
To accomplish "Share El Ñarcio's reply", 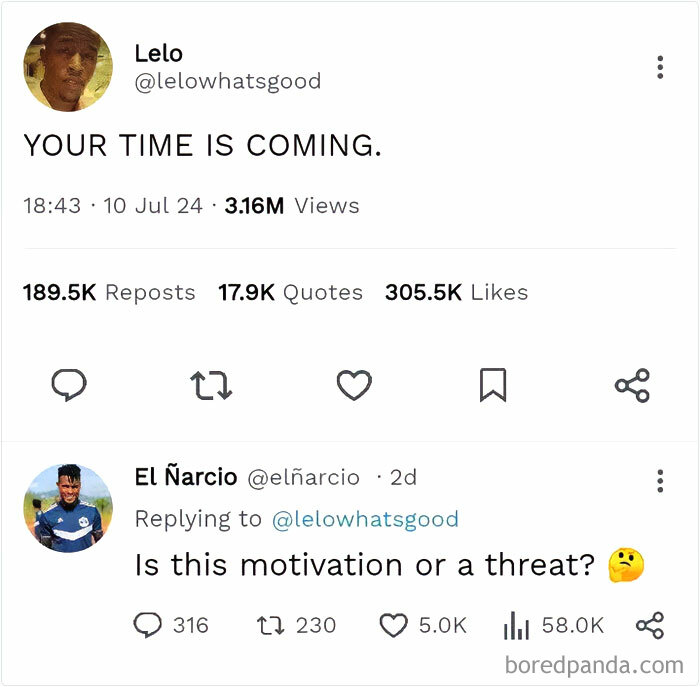I will [x=649, y=625].
